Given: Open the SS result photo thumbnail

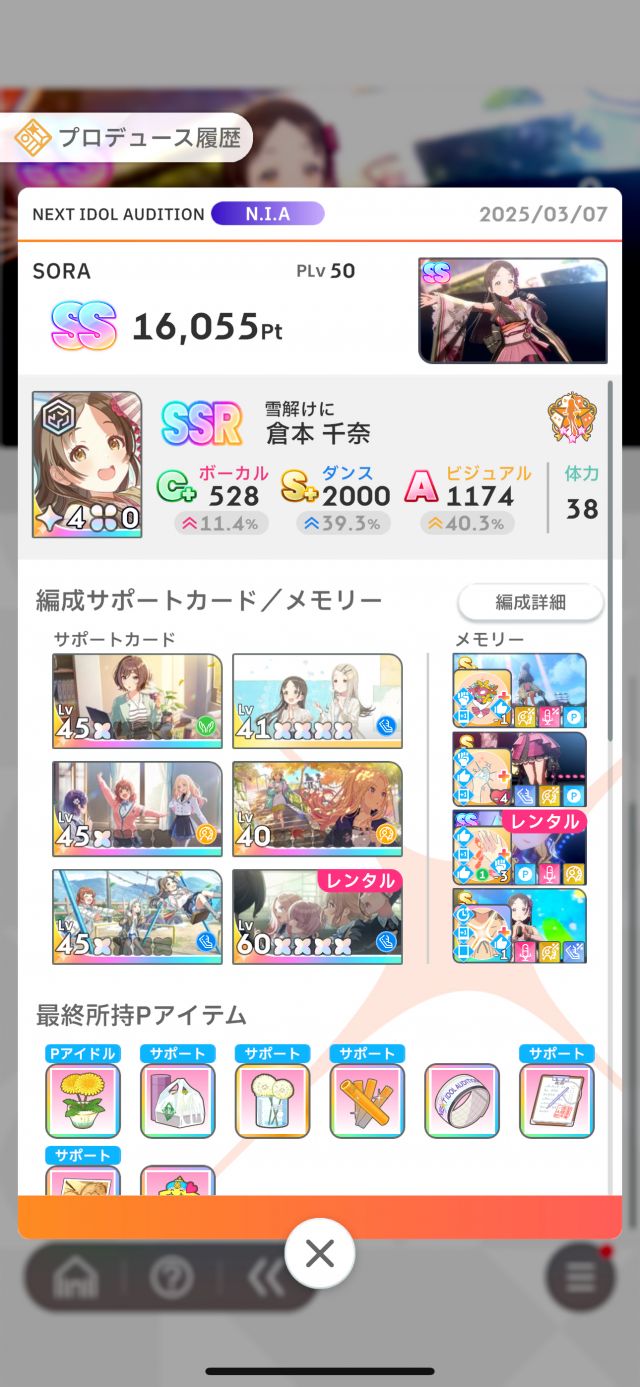Looking at the screenshot, I should coord(512,310).
